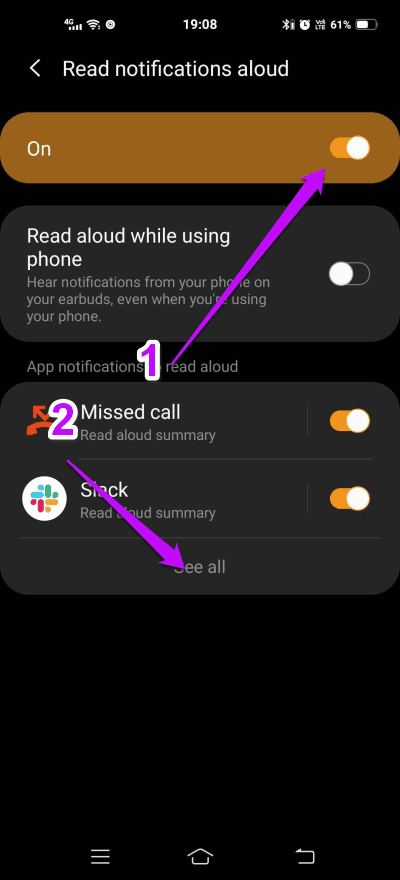Image resolution: width=400 pixels, height=880 pixels.
Task: Disable the Missed call toggle
Action: [350, 421]
